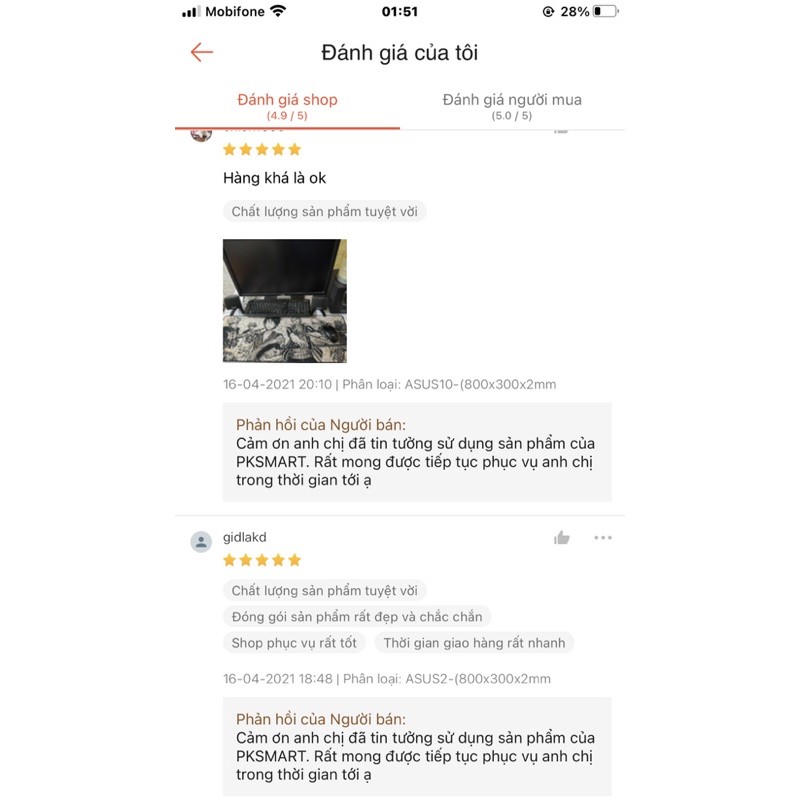The height and width of the screenshot is (800, 800).
Task: Go back using the top-left arrow
Action: (202, 52)
